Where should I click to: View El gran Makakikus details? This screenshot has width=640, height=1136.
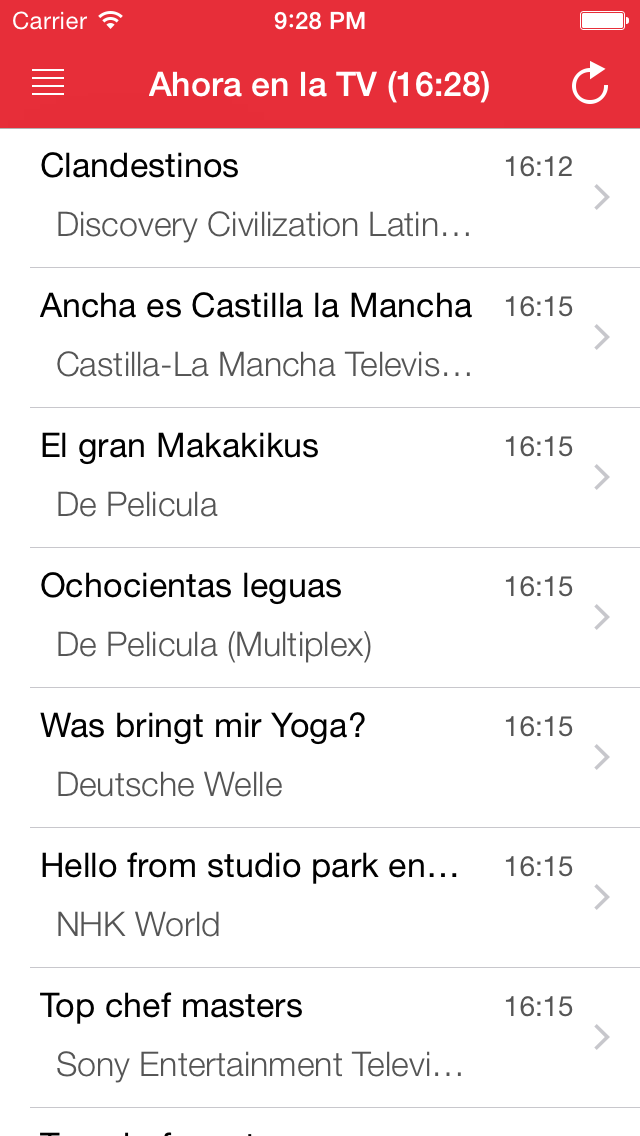click(x=320, y=477)
